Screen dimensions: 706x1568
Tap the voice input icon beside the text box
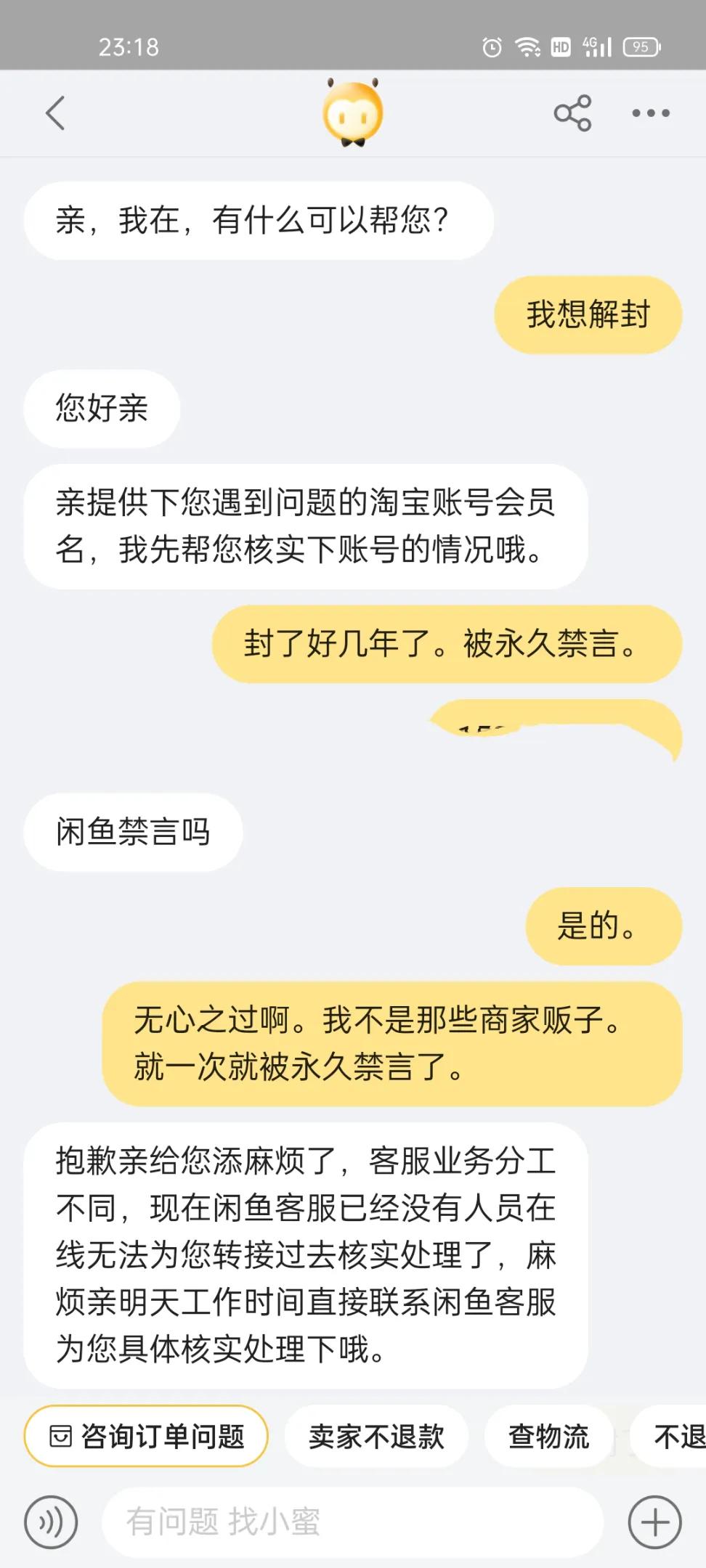(48, 1522)
